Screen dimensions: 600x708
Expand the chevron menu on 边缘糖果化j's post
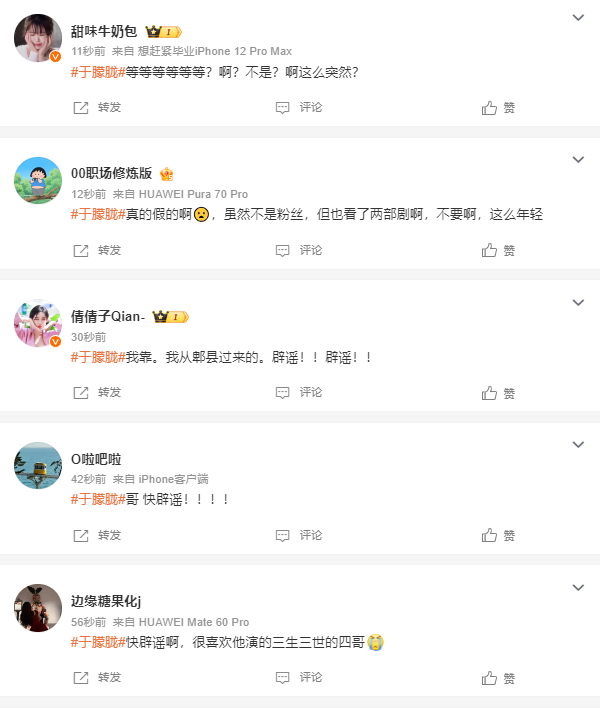(x=578, y=587)
